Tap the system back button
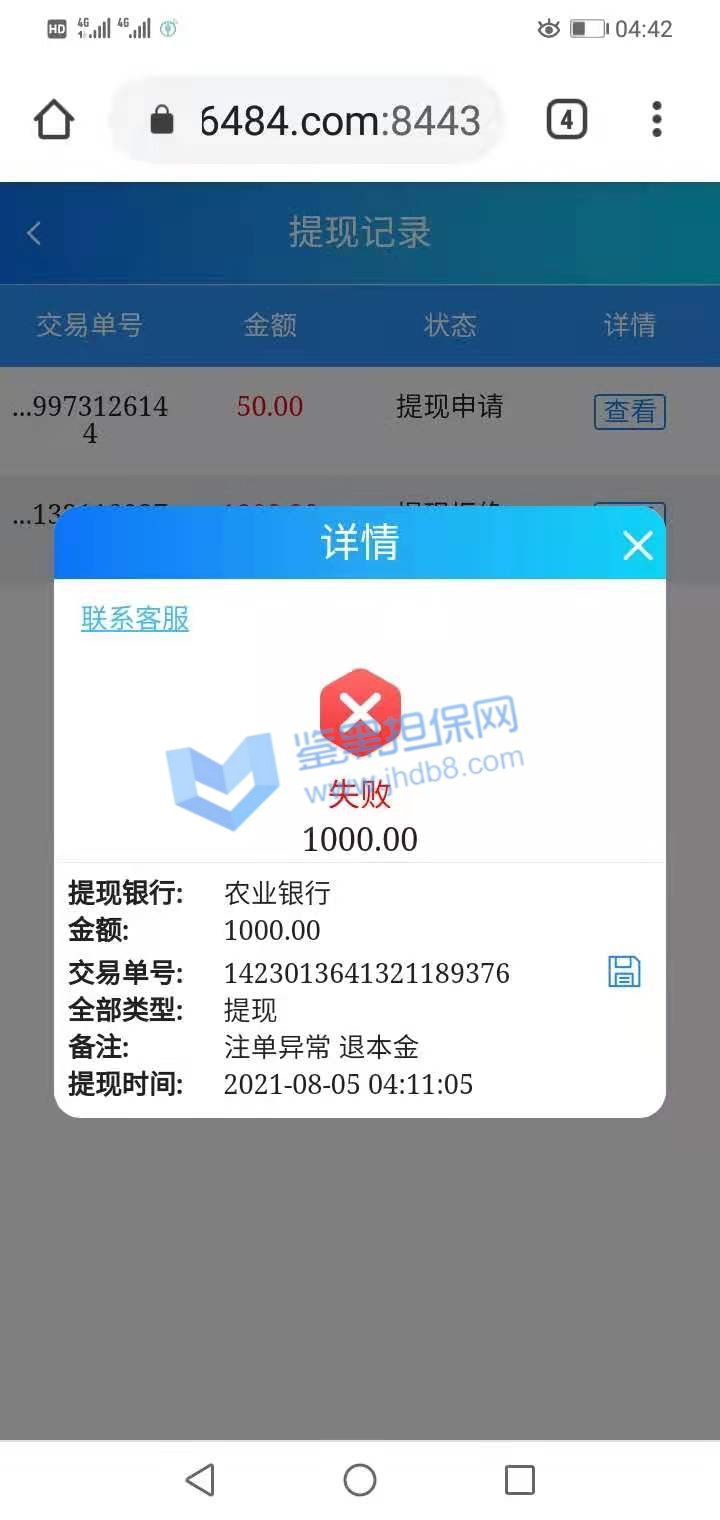This screenshot has height=1520, width=720. coord(200,1479)
